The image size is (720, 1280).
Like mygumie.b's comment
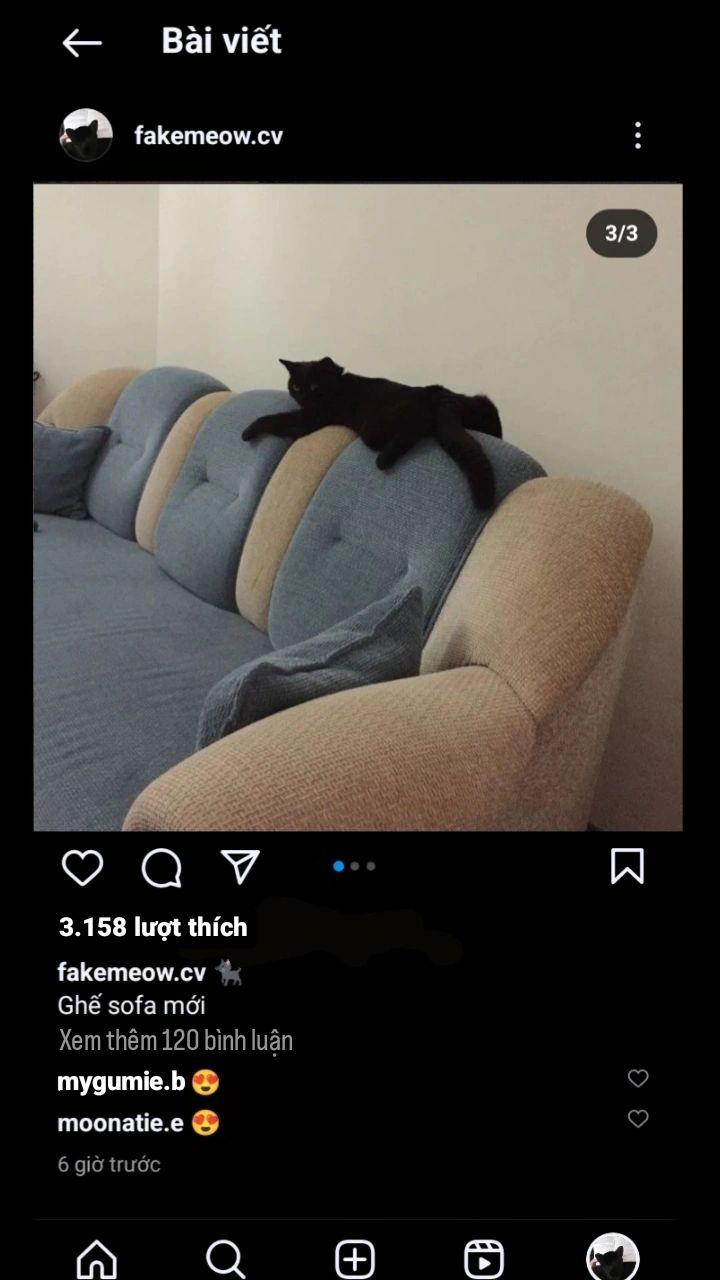[638, 1078]
